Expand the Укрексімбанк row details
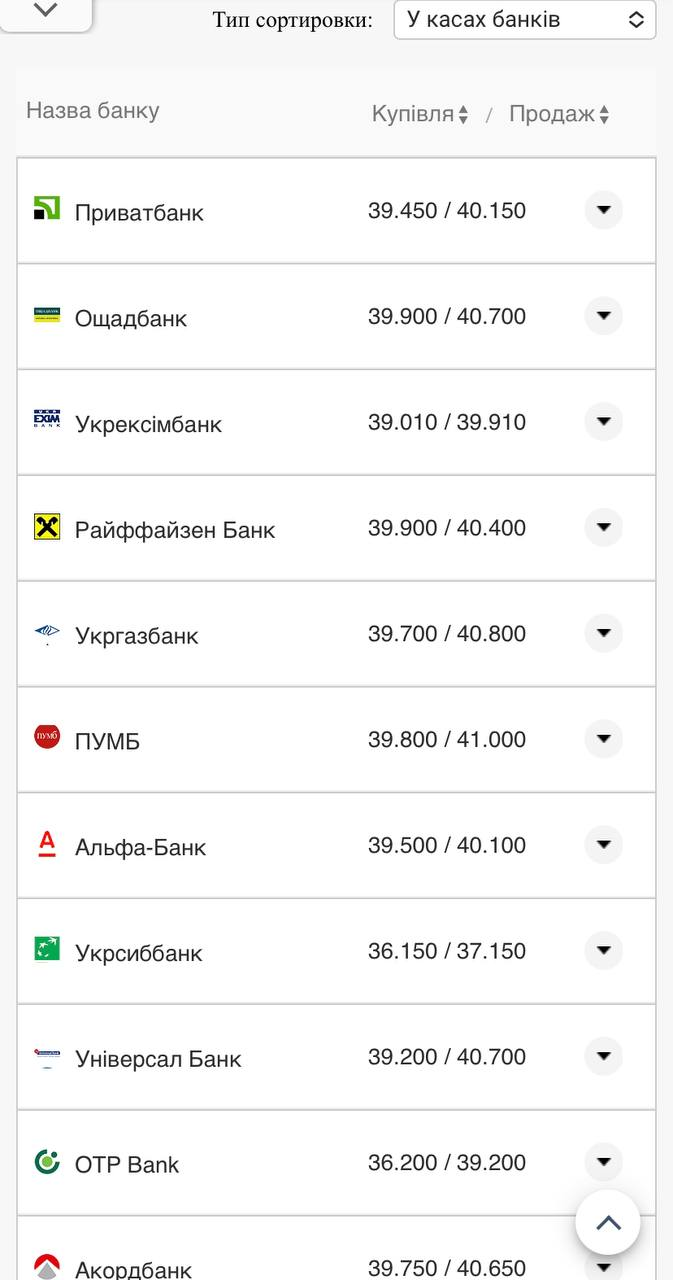673x1280 pixels. (603, 423)
